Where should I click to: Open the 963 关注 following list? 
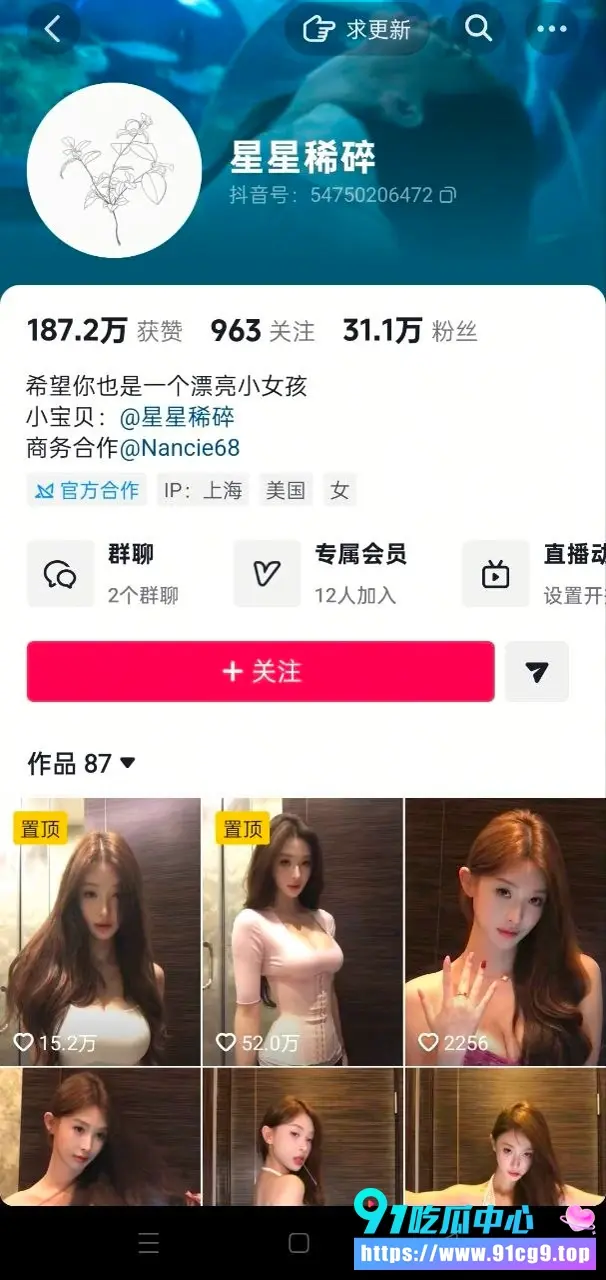(262, 331)
